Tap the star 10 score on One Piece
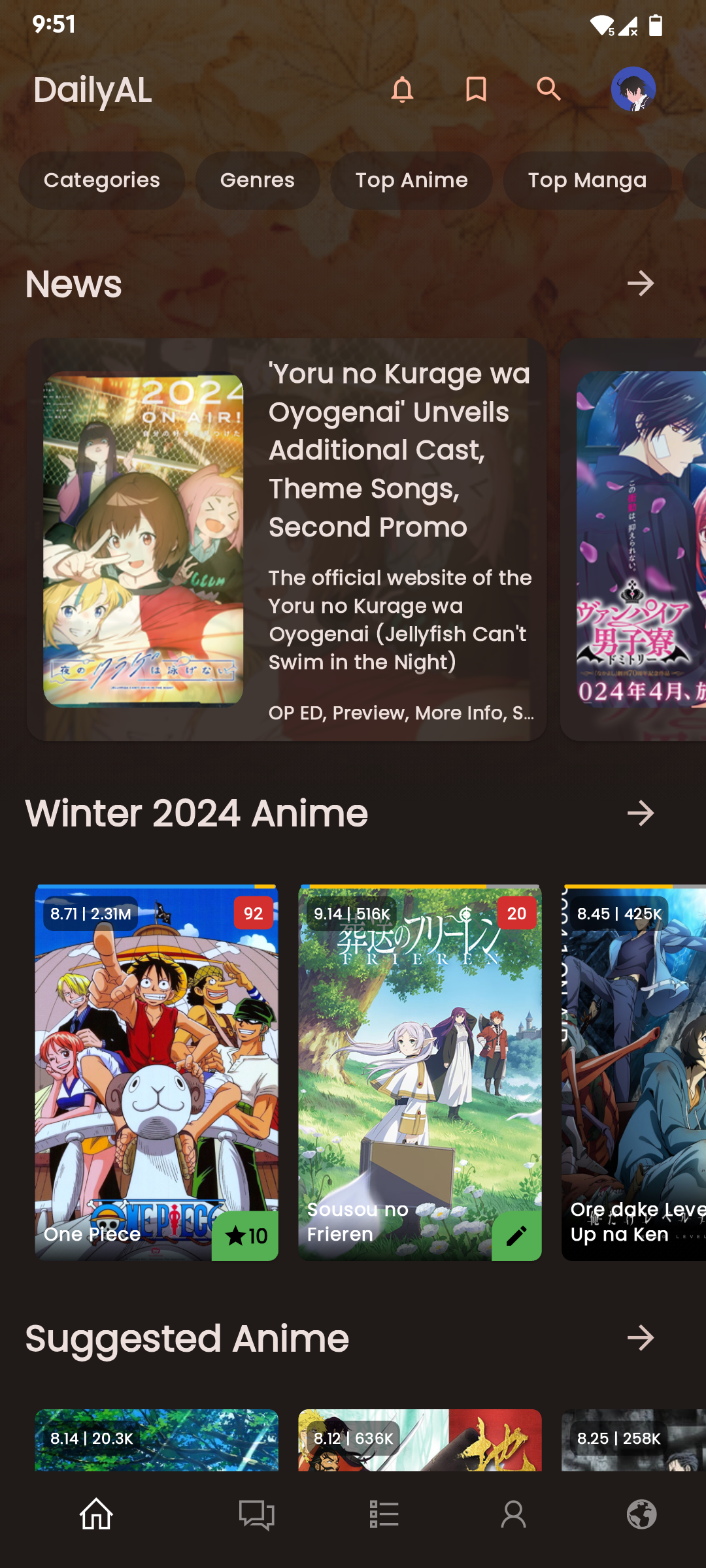706x1568 pixels. (x=245, y=1236)
